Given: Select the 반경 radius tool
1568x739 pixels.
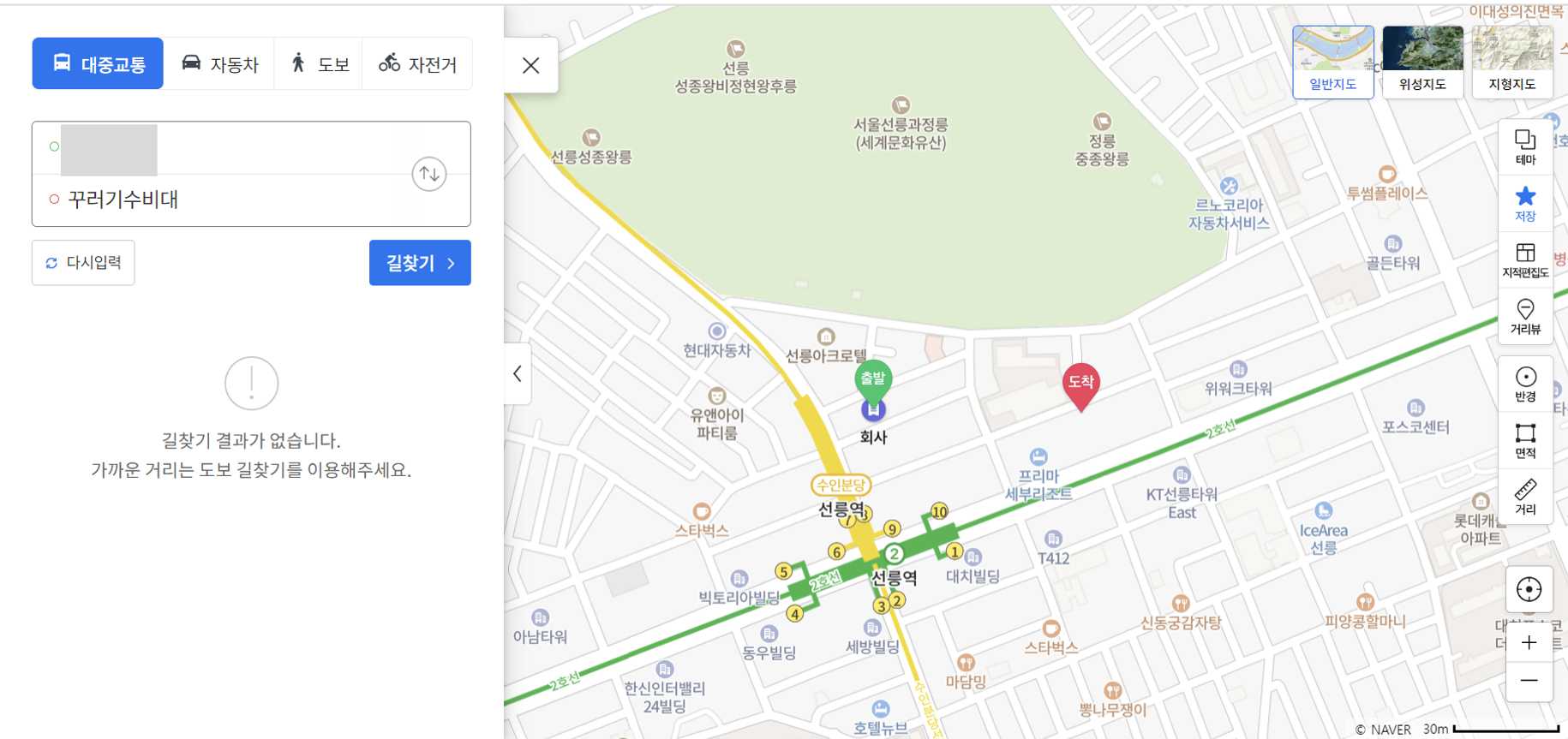Looking at the screenshot, I should 1525,384.
